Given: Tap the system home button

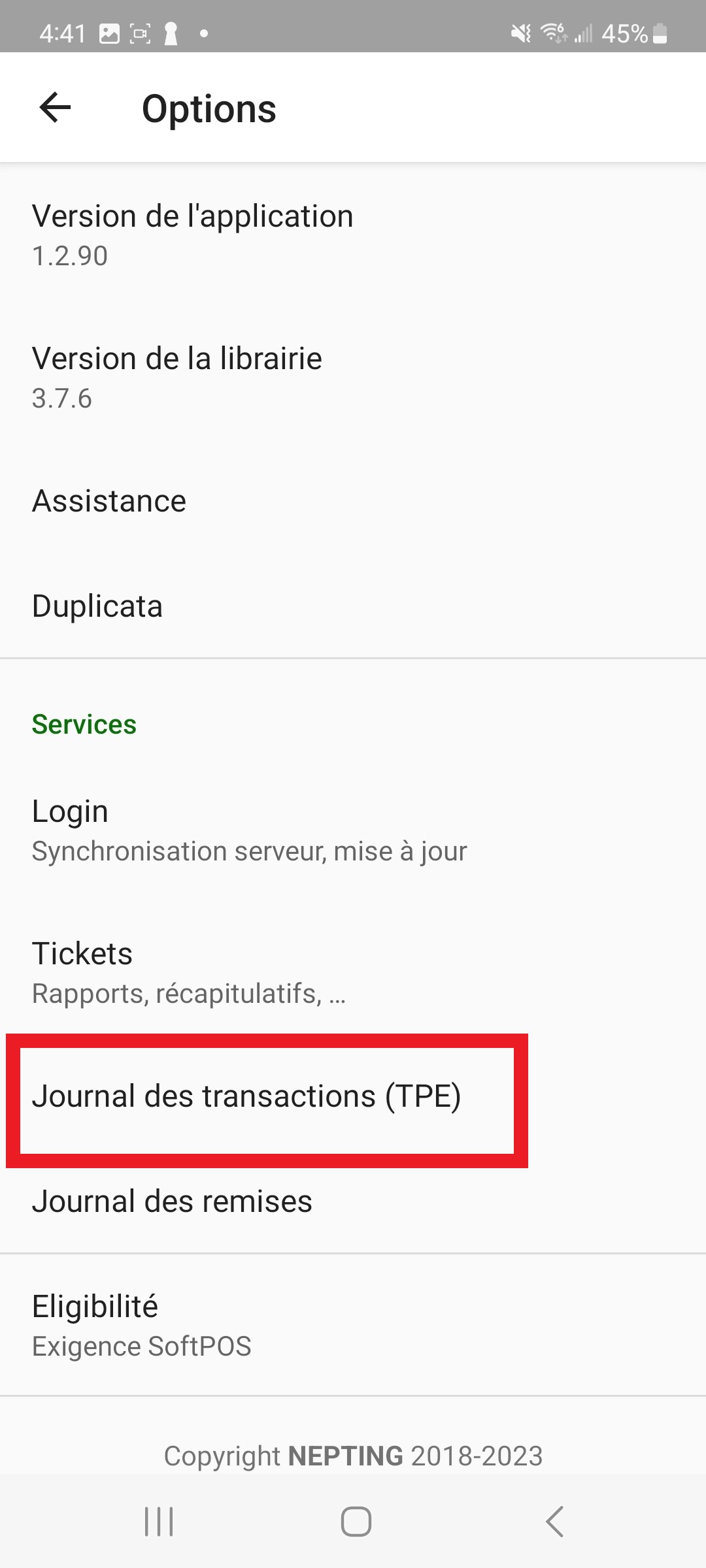Looking at the screenshot, I should click(356, 1522).
